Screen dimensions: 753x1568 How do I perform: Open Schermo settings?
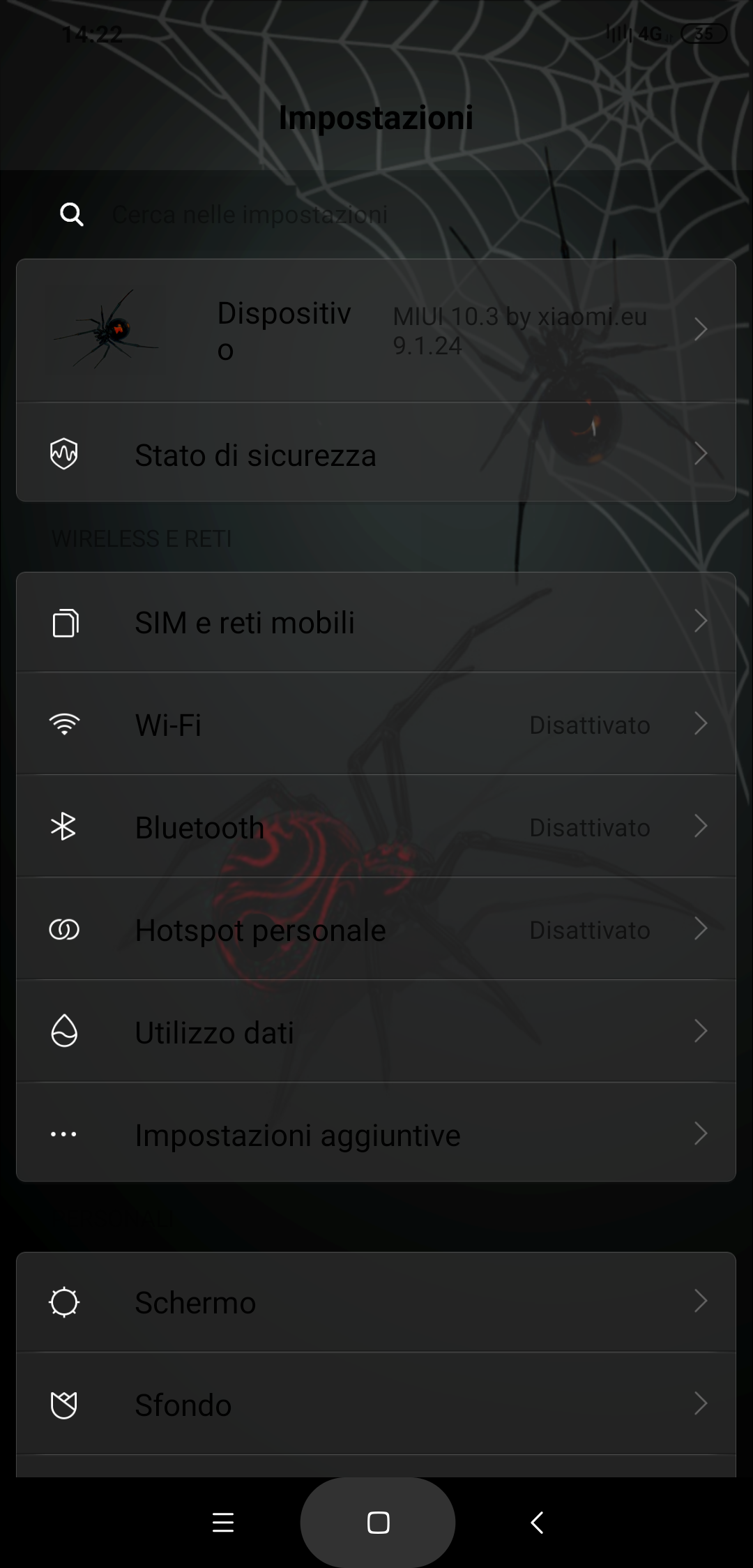coord(376,1302)
